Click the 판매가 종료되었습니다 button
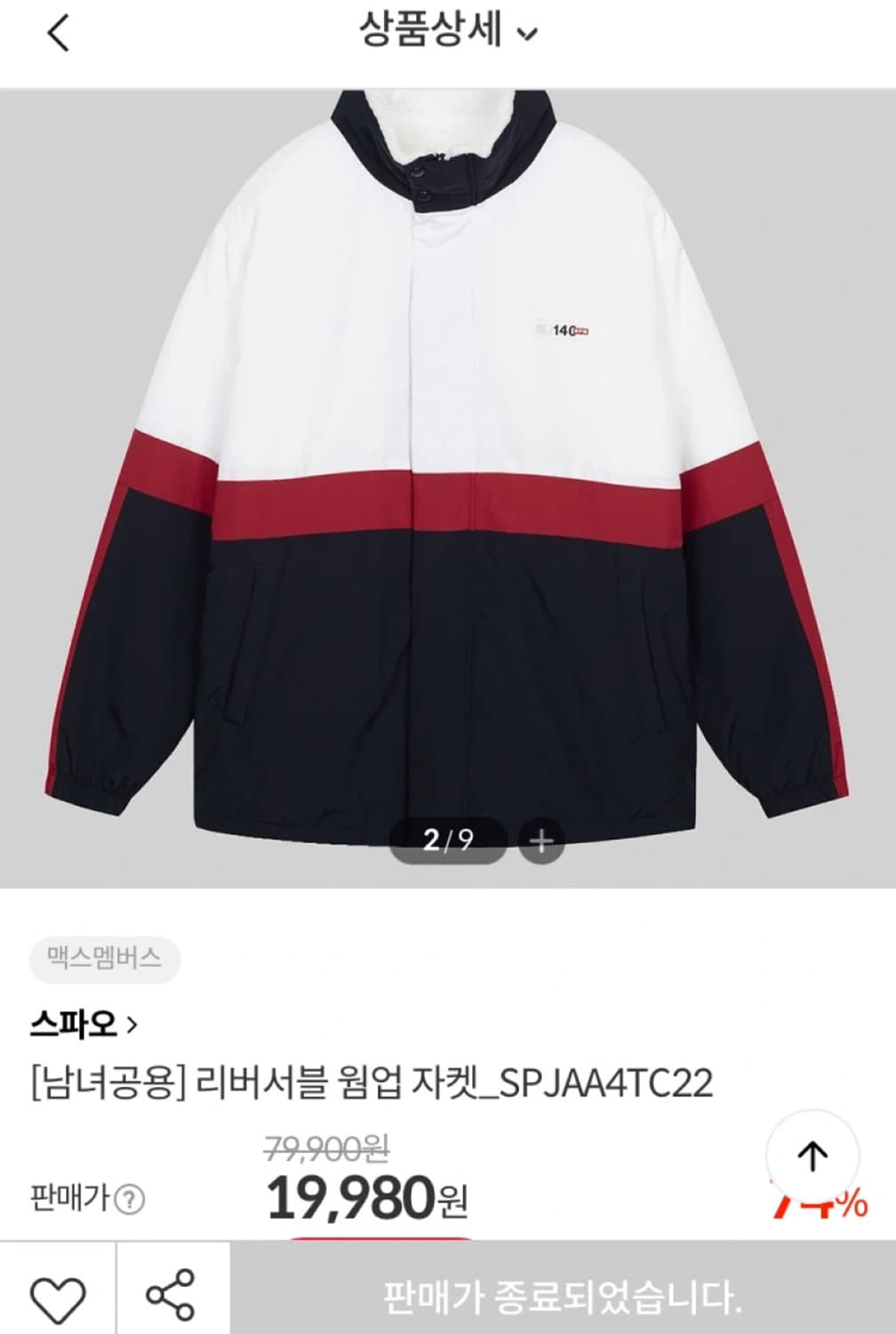 tap(561, 1294)
